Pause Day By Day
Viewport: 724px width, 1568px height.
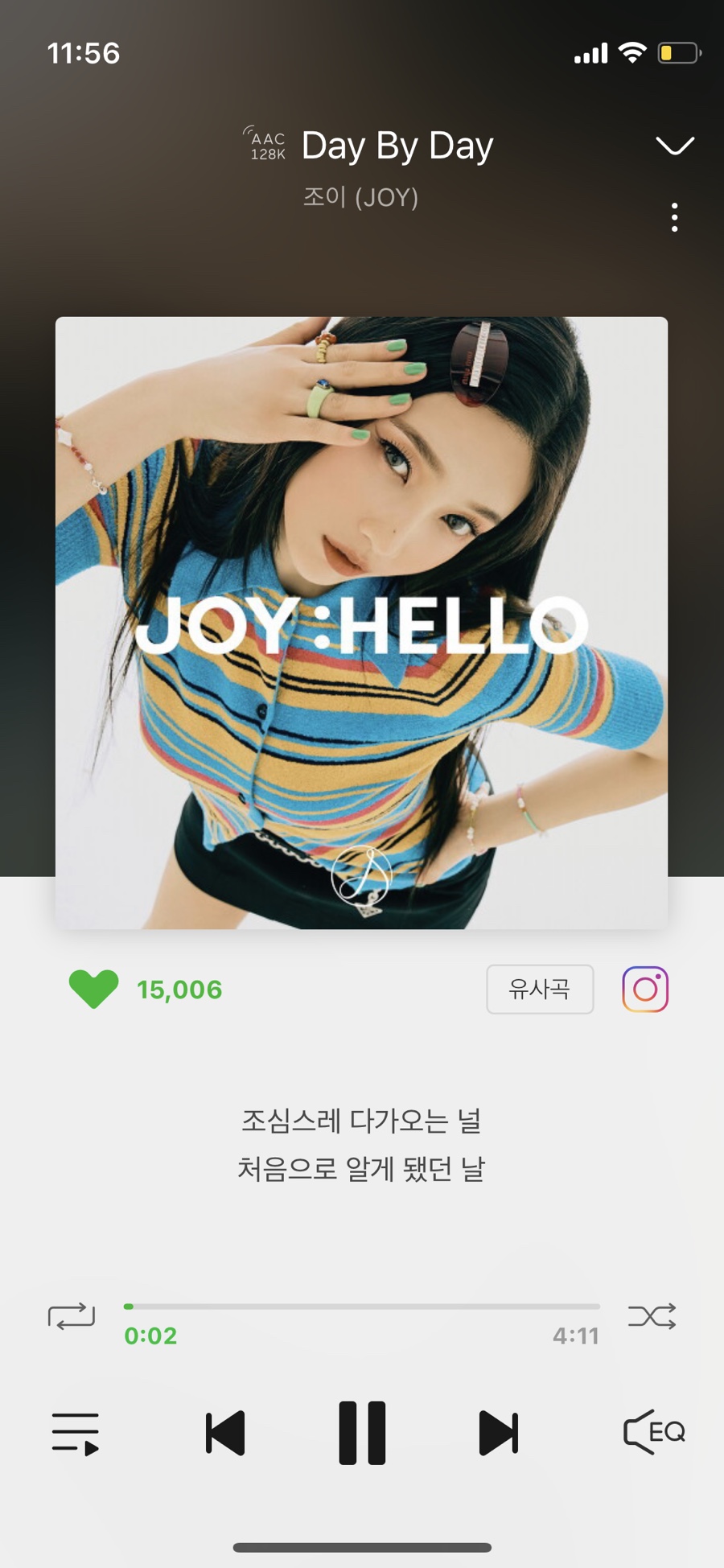pos(362,1433)
